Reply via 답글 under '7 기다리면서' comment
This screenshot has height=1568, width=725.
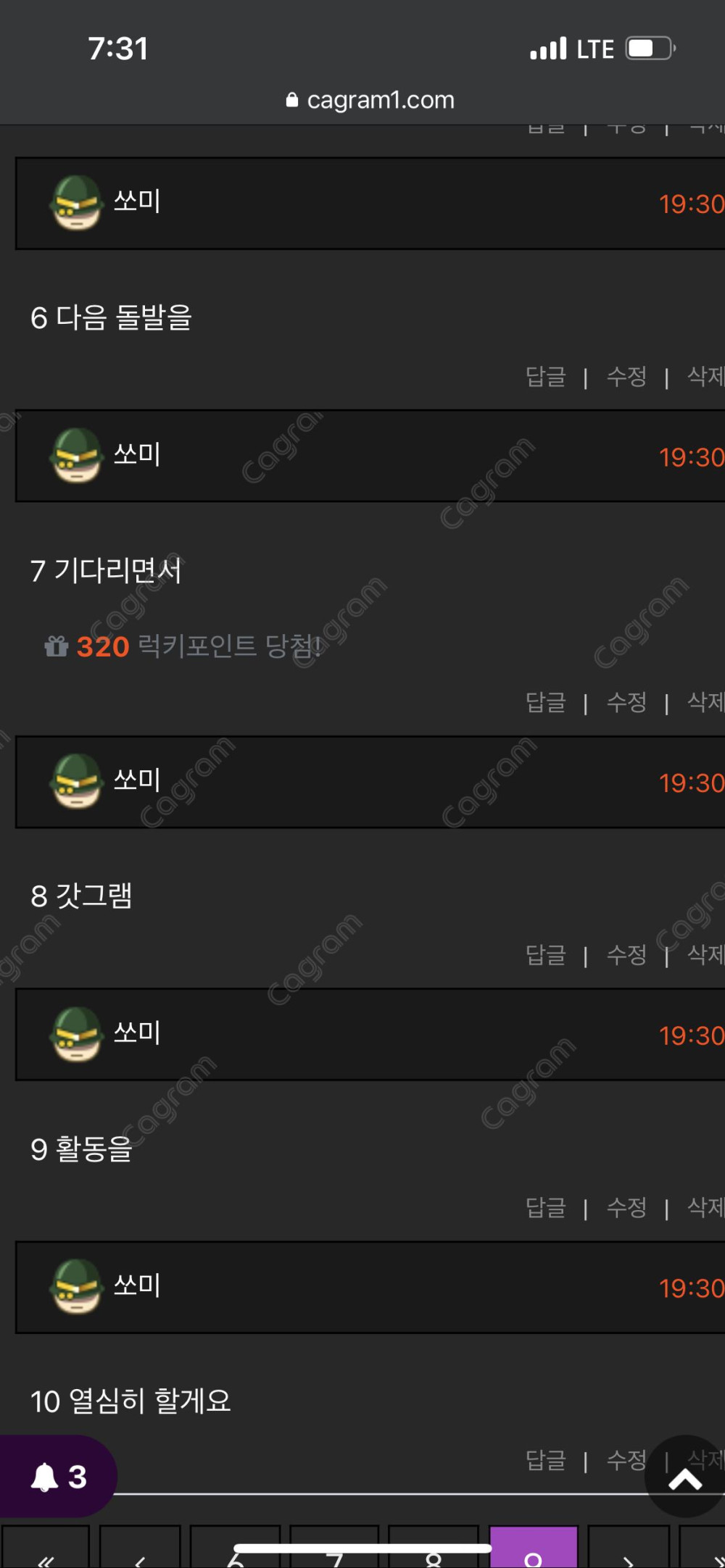tap(545, 701)
